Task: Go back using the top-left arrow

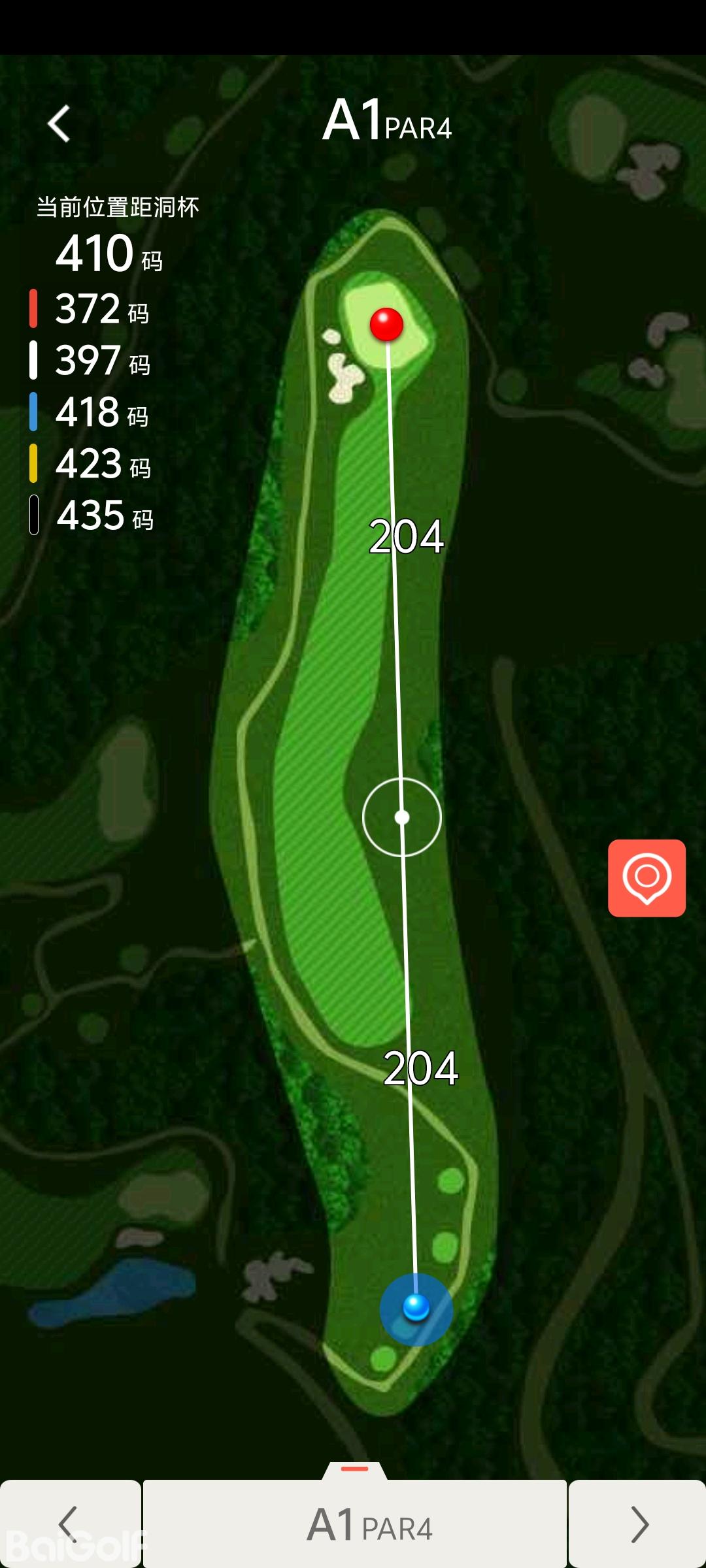Action: 59,123
